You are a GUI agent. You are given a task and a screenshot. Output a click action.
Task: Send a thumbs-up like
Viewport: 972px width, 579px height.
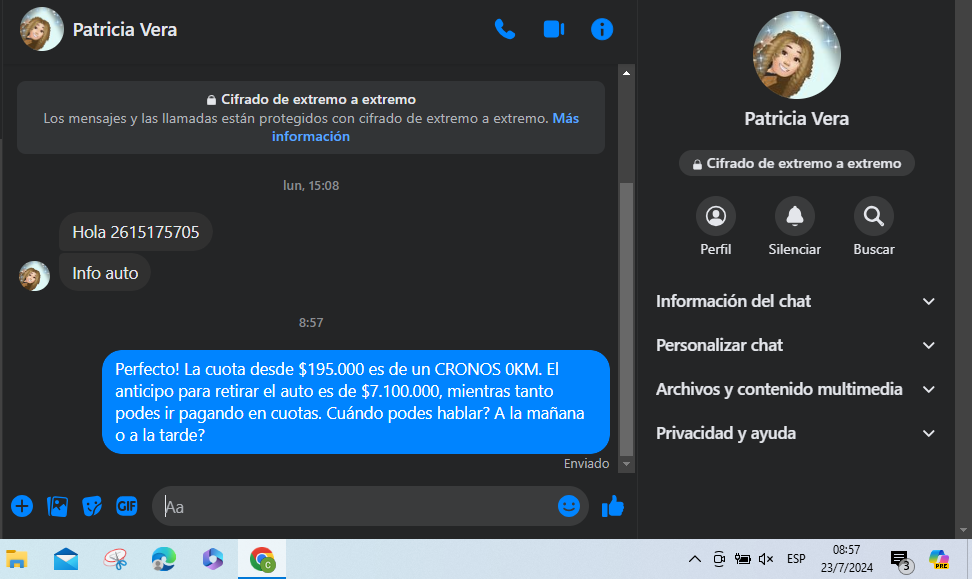pyautogui.click(x=613, y=507)
